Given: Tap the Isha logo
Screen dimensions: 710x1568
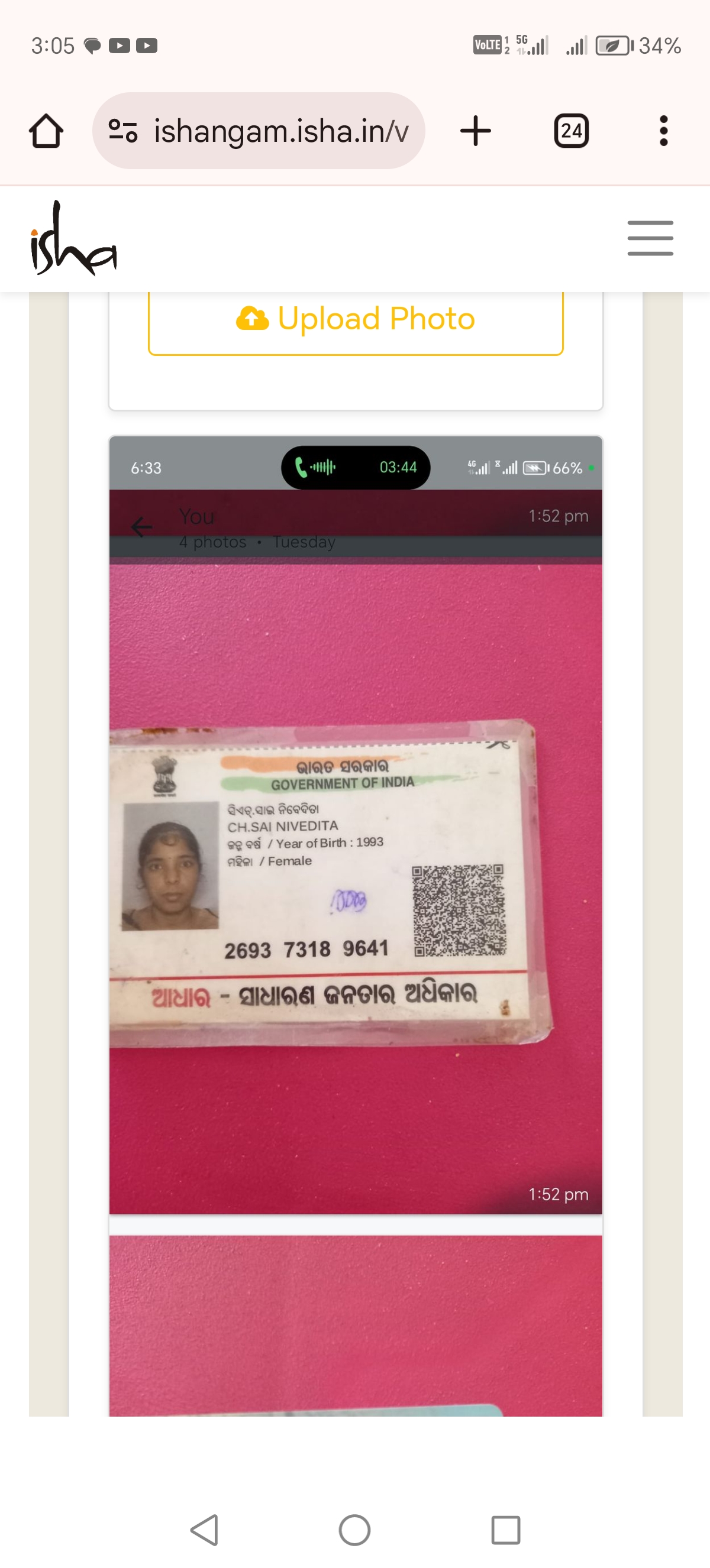Looking at the screenshot, I should click(x=74, y=238).
